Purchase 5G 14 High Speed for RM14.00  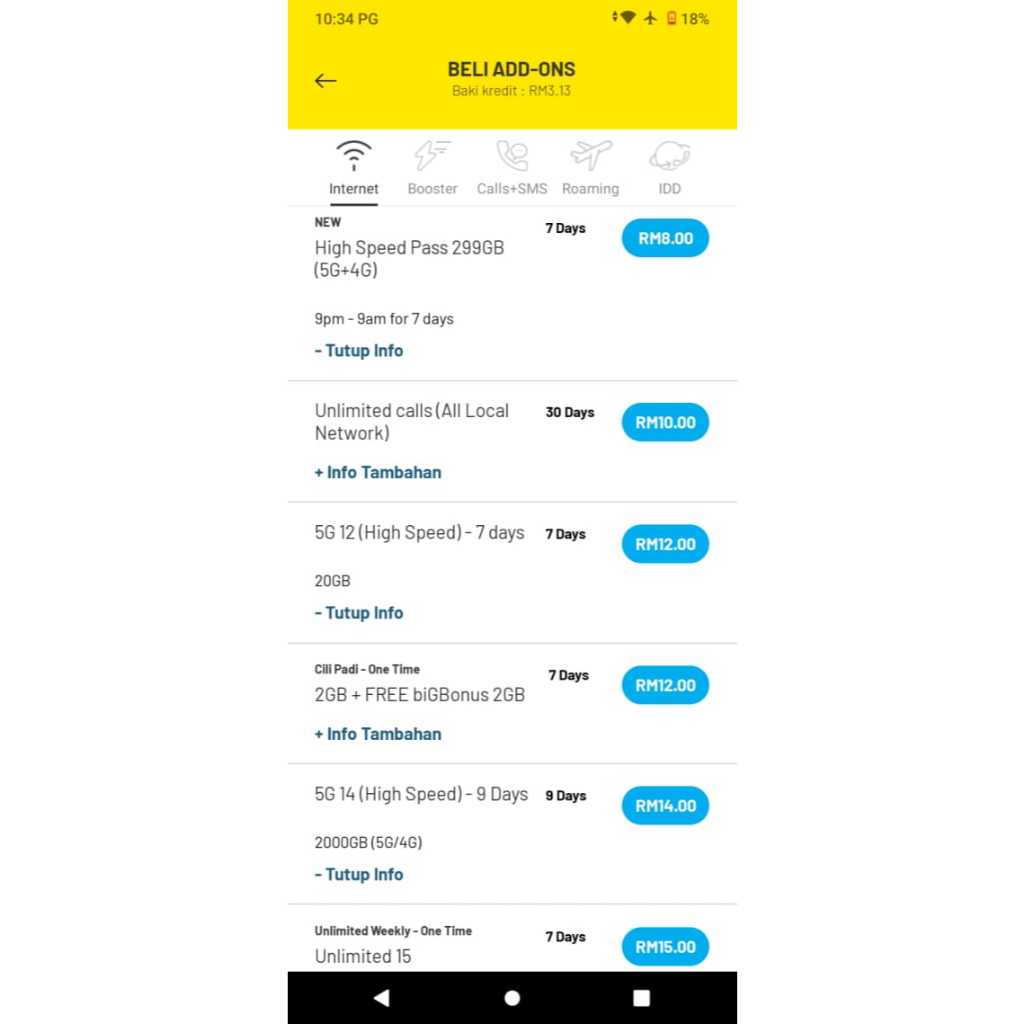pyautogui.click(x=665, y=806)
